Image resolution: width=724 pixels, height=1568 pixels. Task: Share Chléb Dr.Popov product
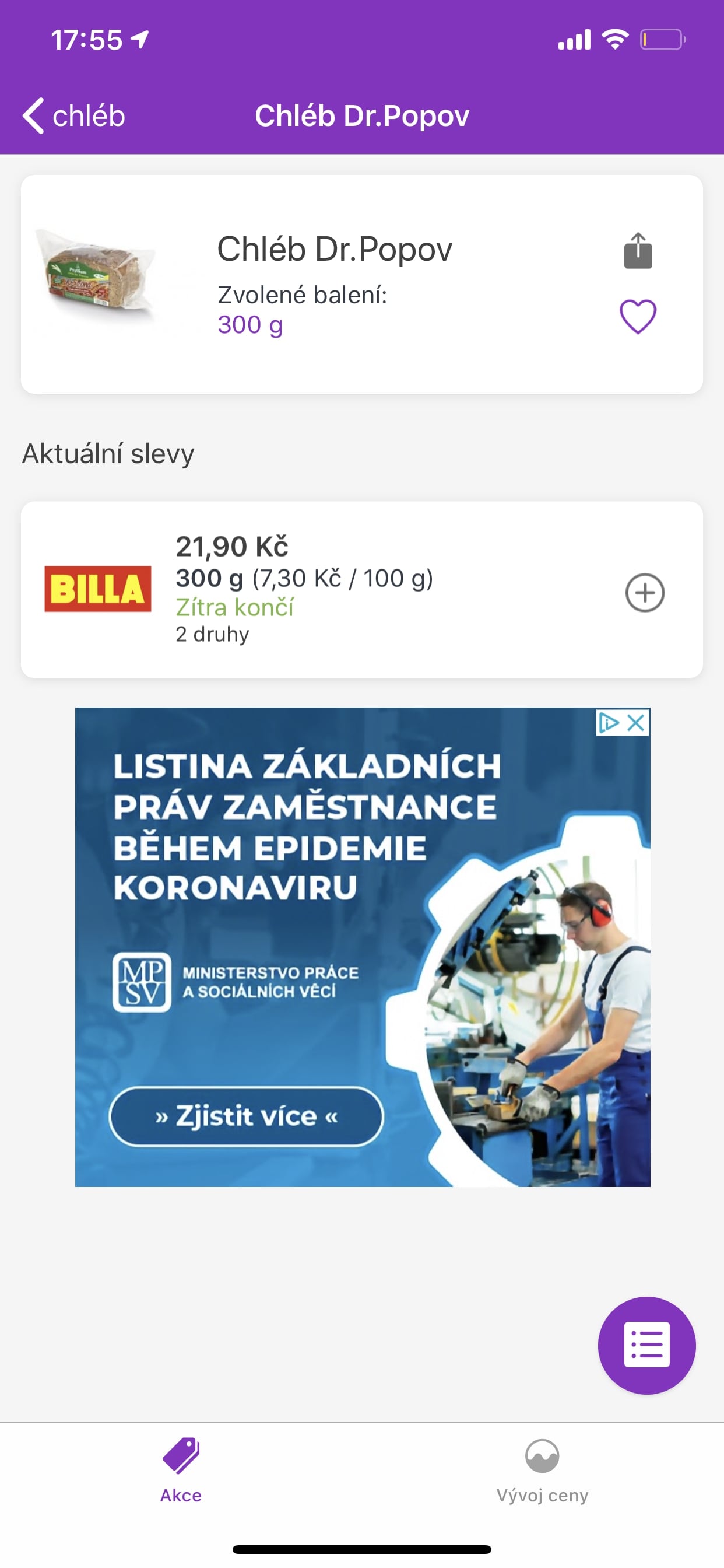[x=638, y=250]
